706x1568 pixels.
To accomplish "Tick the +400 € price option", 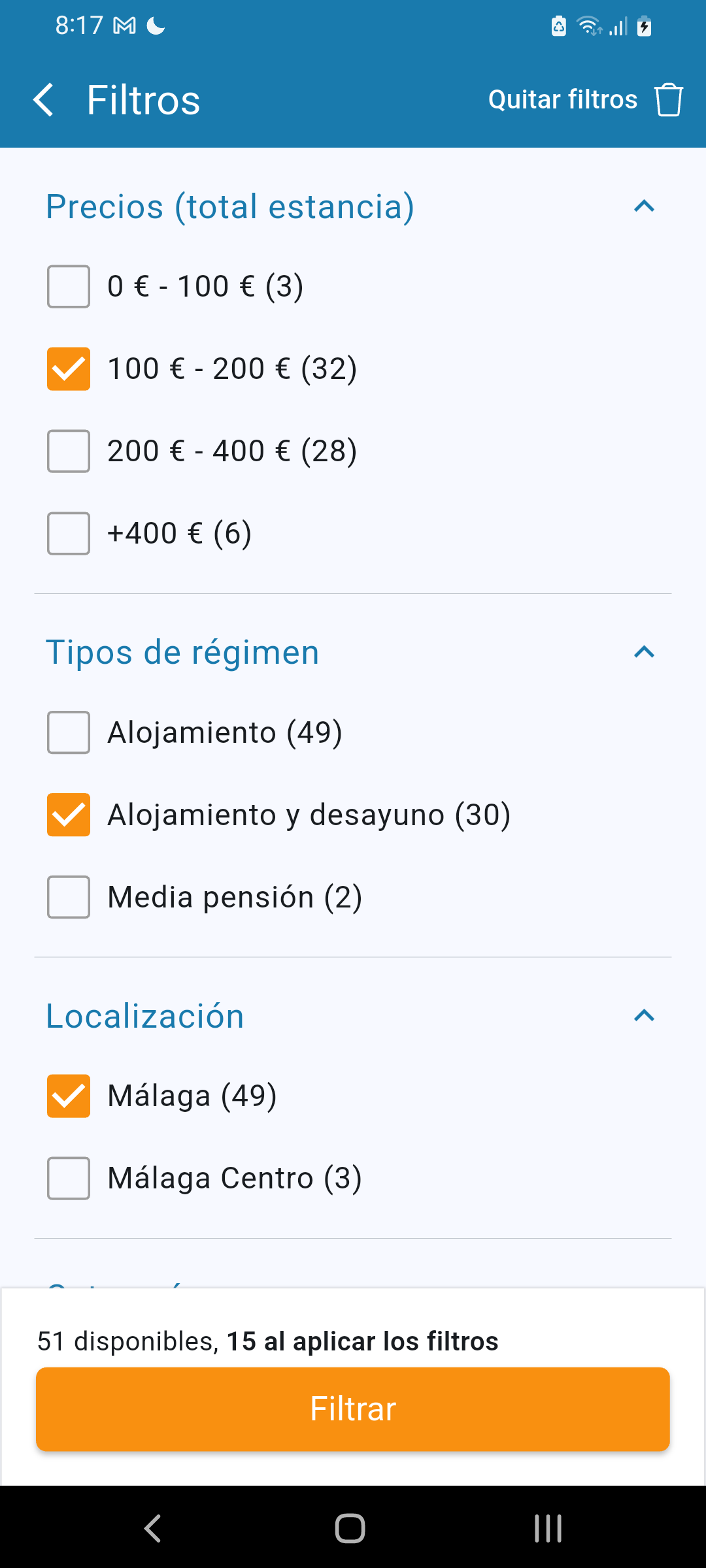I will coord(69,533).
